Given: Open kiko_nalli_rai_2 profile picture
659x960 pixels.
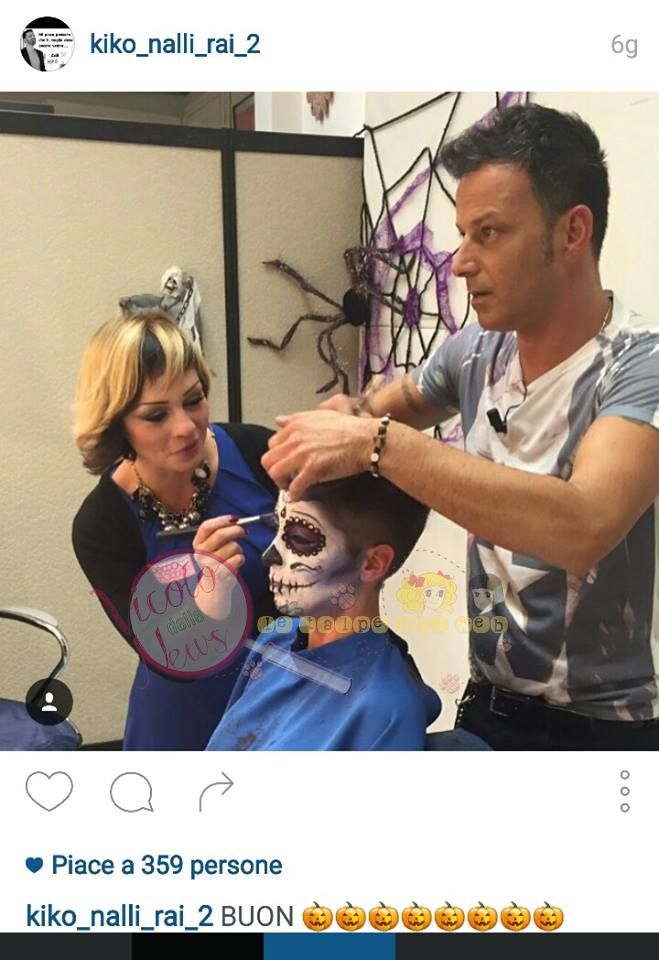Looking at the screenshot, I should (47, 44).
